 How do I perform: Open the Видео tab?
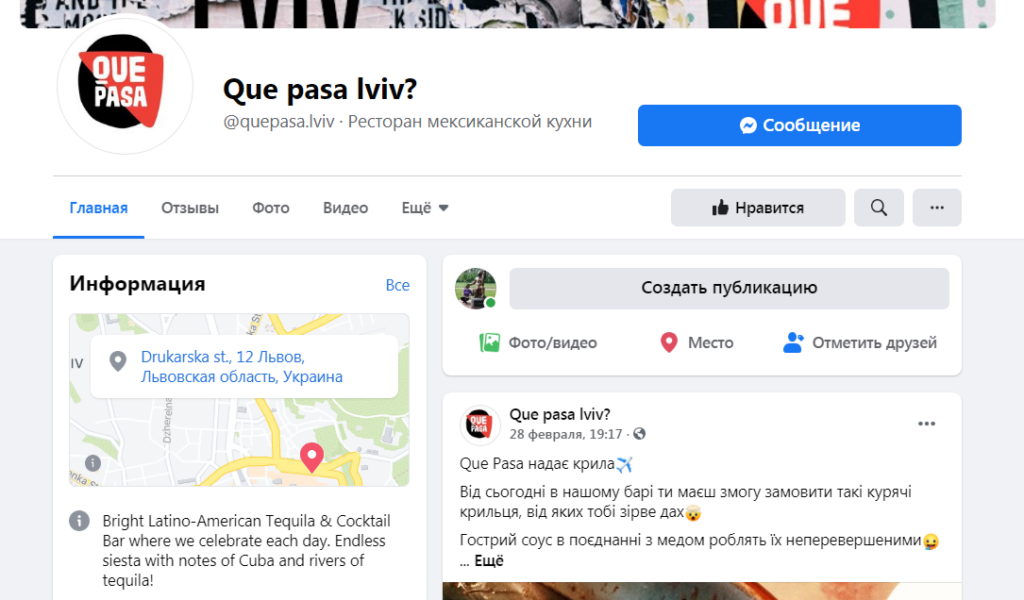345,208
